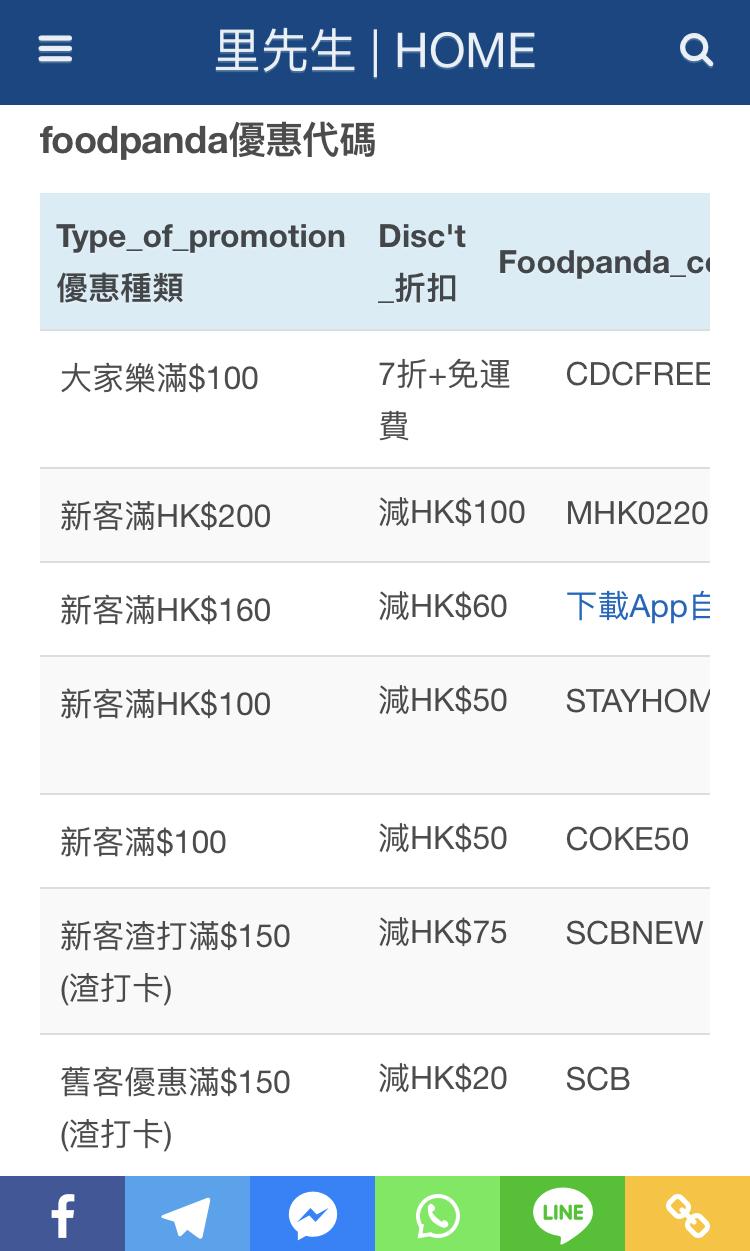This screenshot has width=750, height=1251.
Task: Select the COKE50 coupon code
Action: click(627, 839)
